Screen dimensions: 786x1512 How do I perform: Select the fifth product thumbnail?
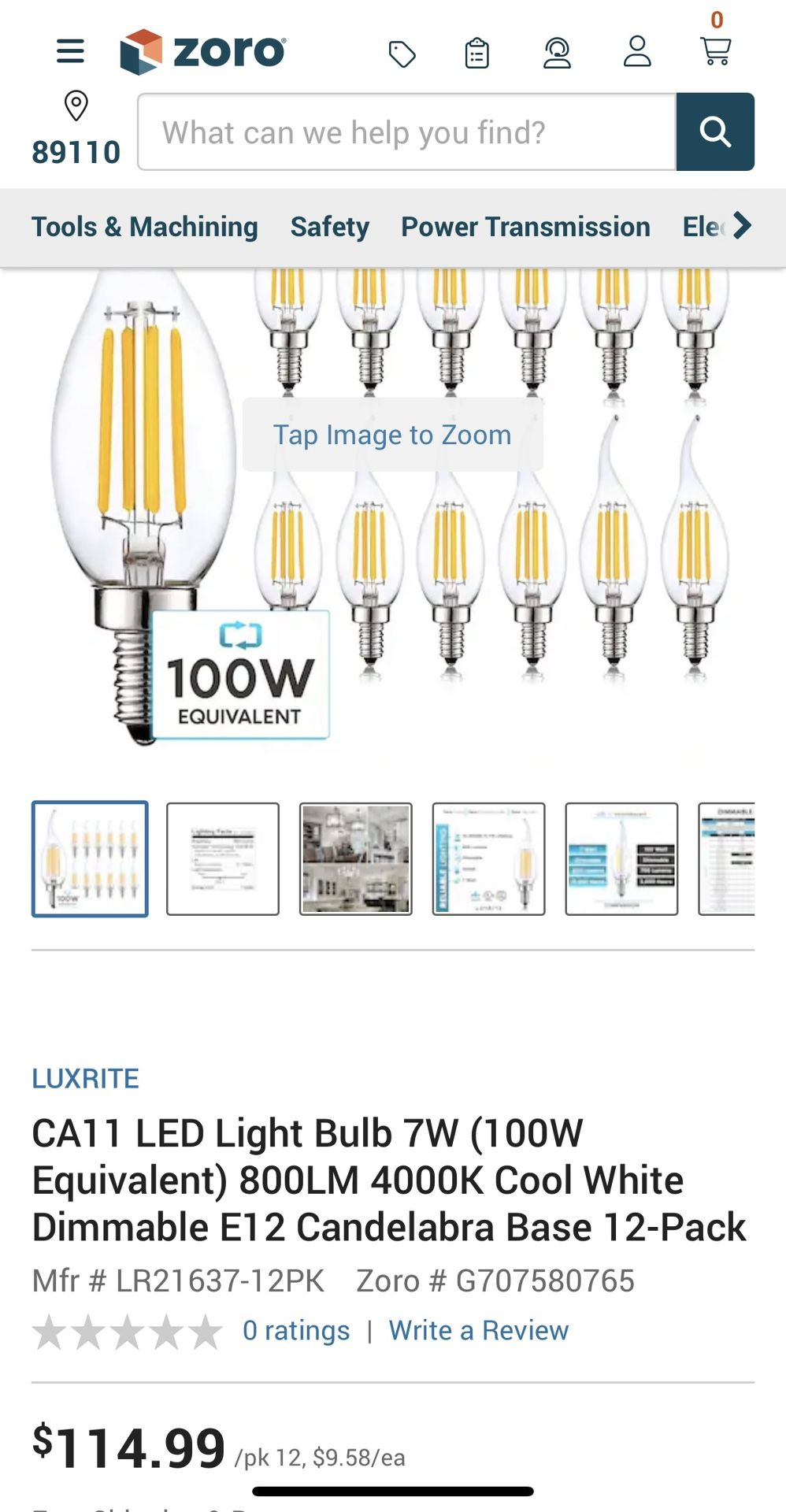(621, 858)
